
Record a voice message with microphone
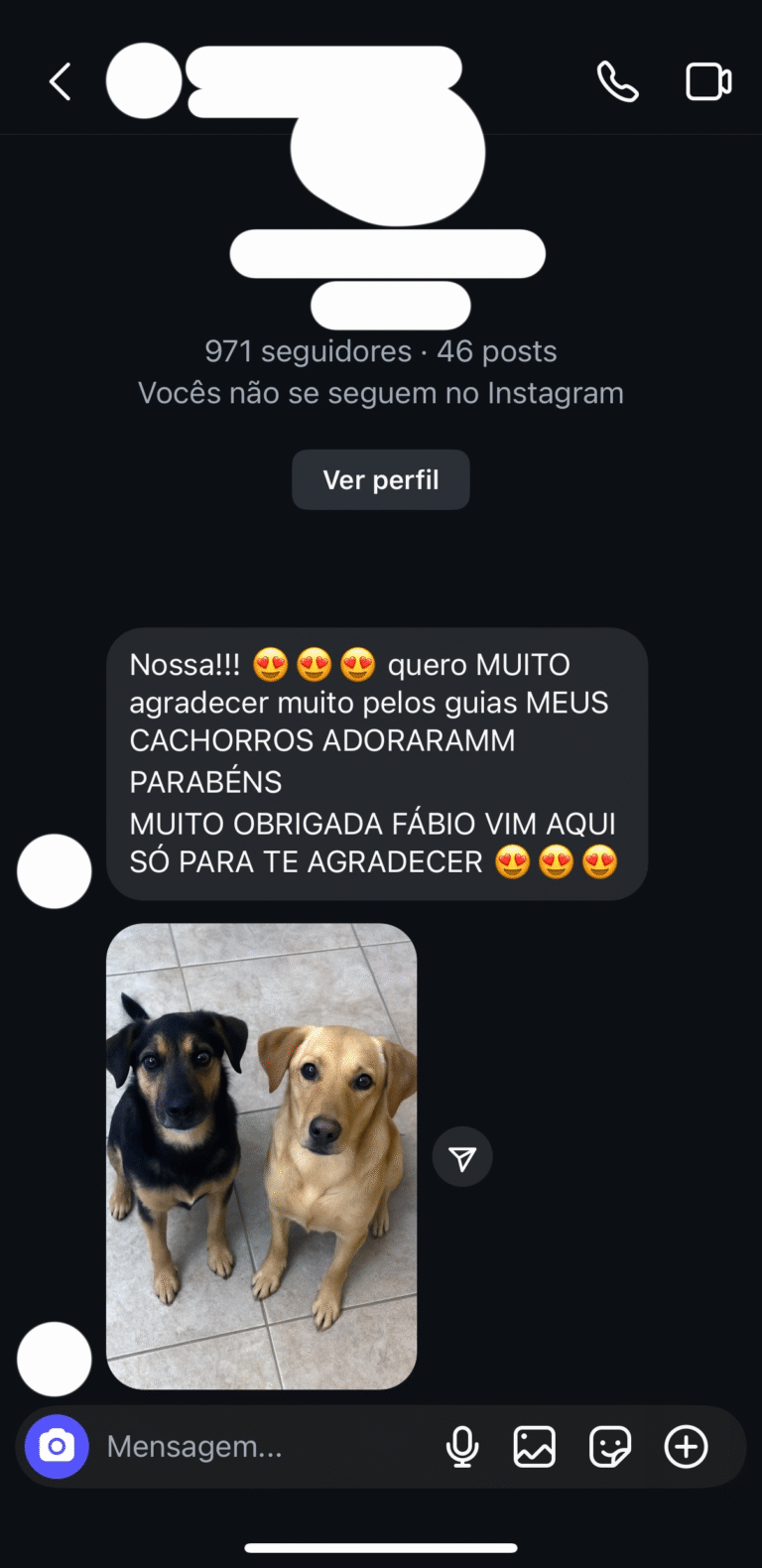pyautogui.click(x=462, y=1447)
